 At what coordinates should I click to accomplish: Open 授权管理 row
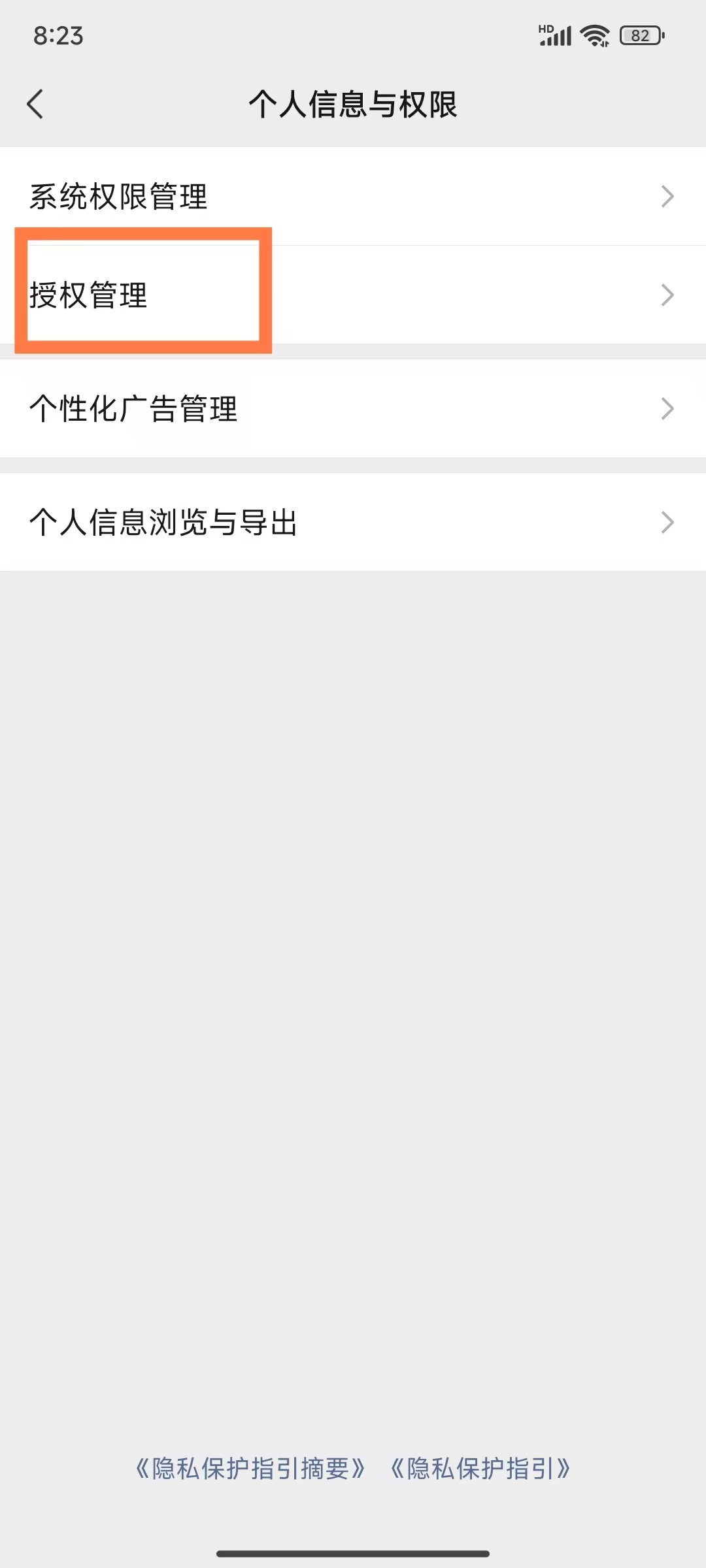[353, 295]
